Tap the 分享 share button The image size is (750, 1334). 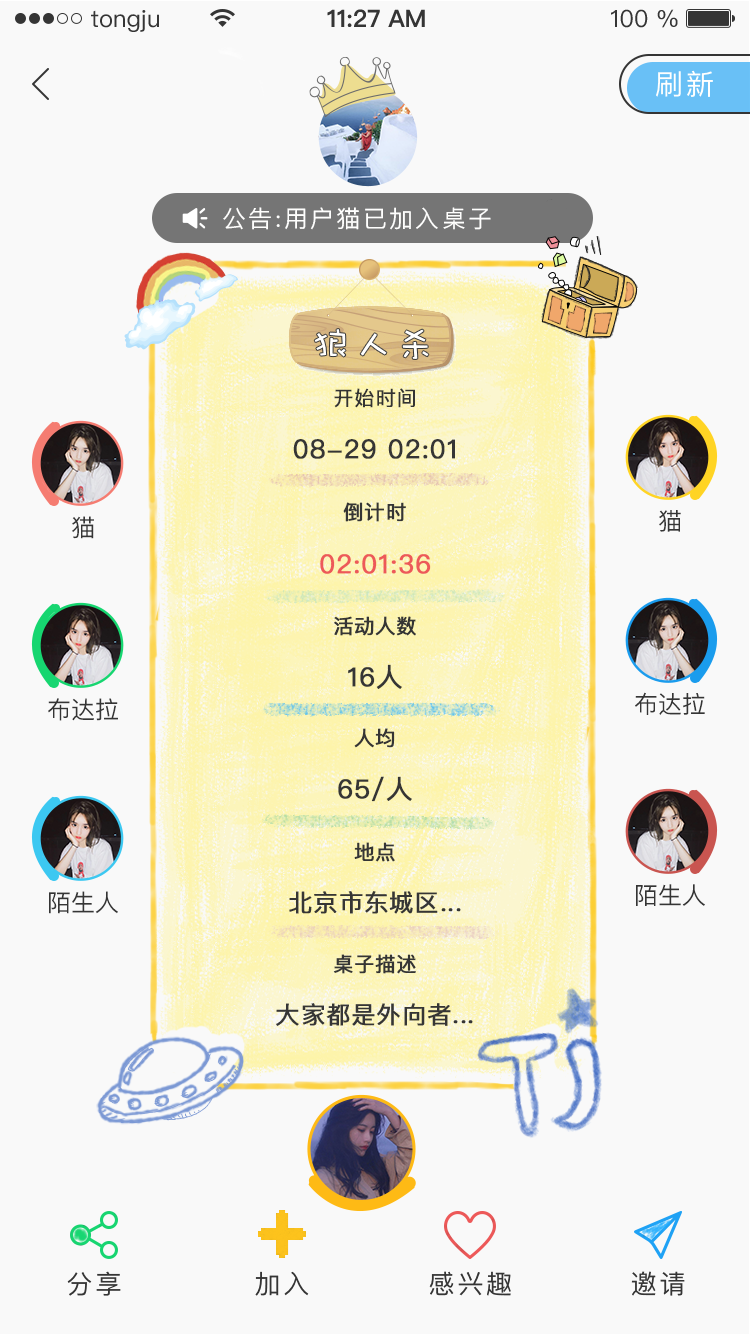94,1253
